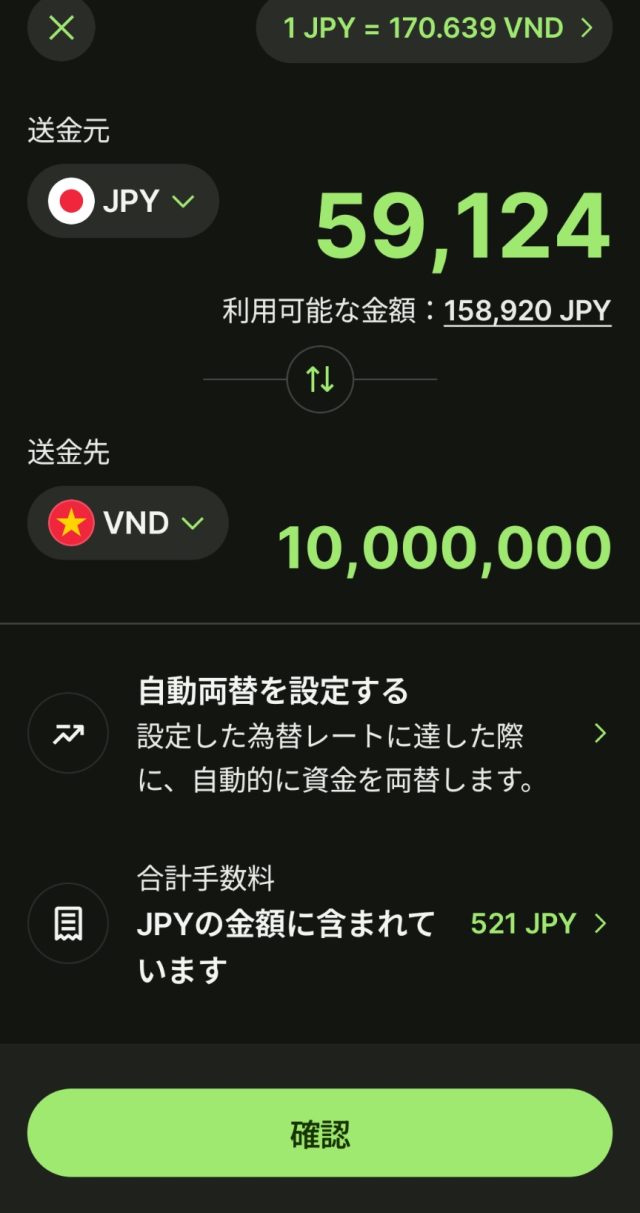Screen dimensions: 640x1213
Task: Open 自動両替を設定する auto-exchange setup
Action: (x=320, y=735)
